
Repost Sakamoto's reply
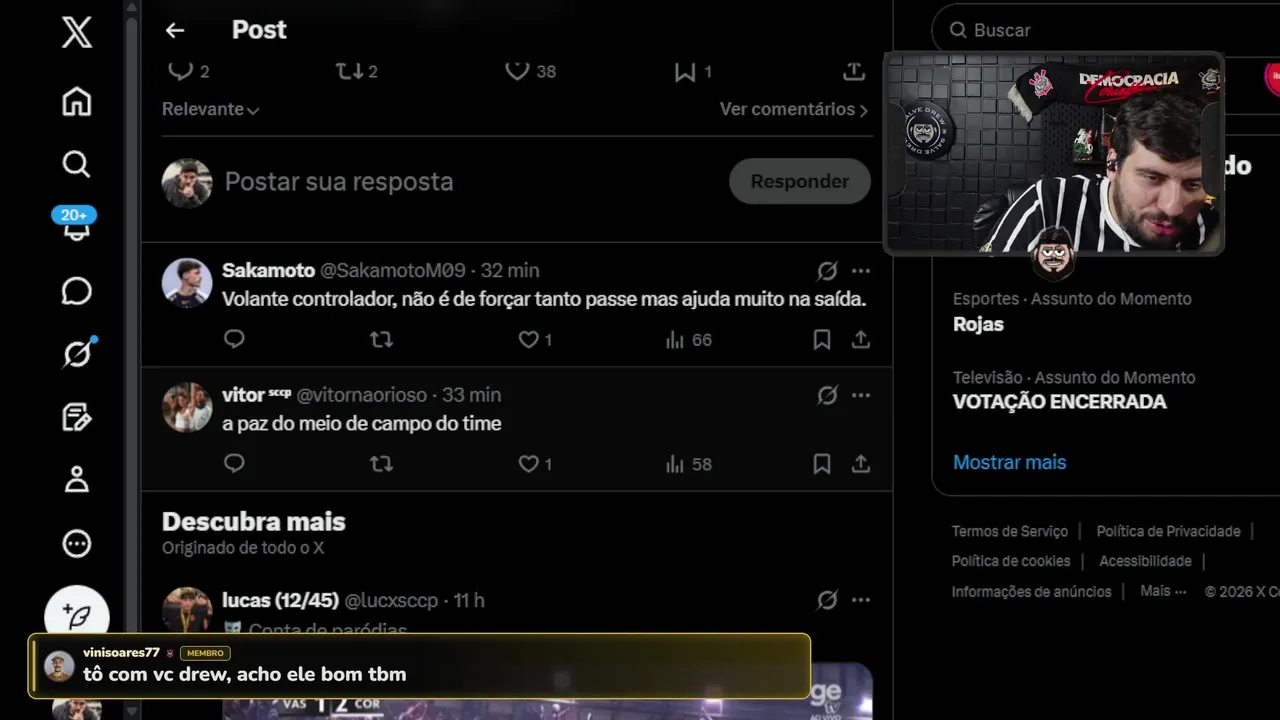click(x=381, y=340)
